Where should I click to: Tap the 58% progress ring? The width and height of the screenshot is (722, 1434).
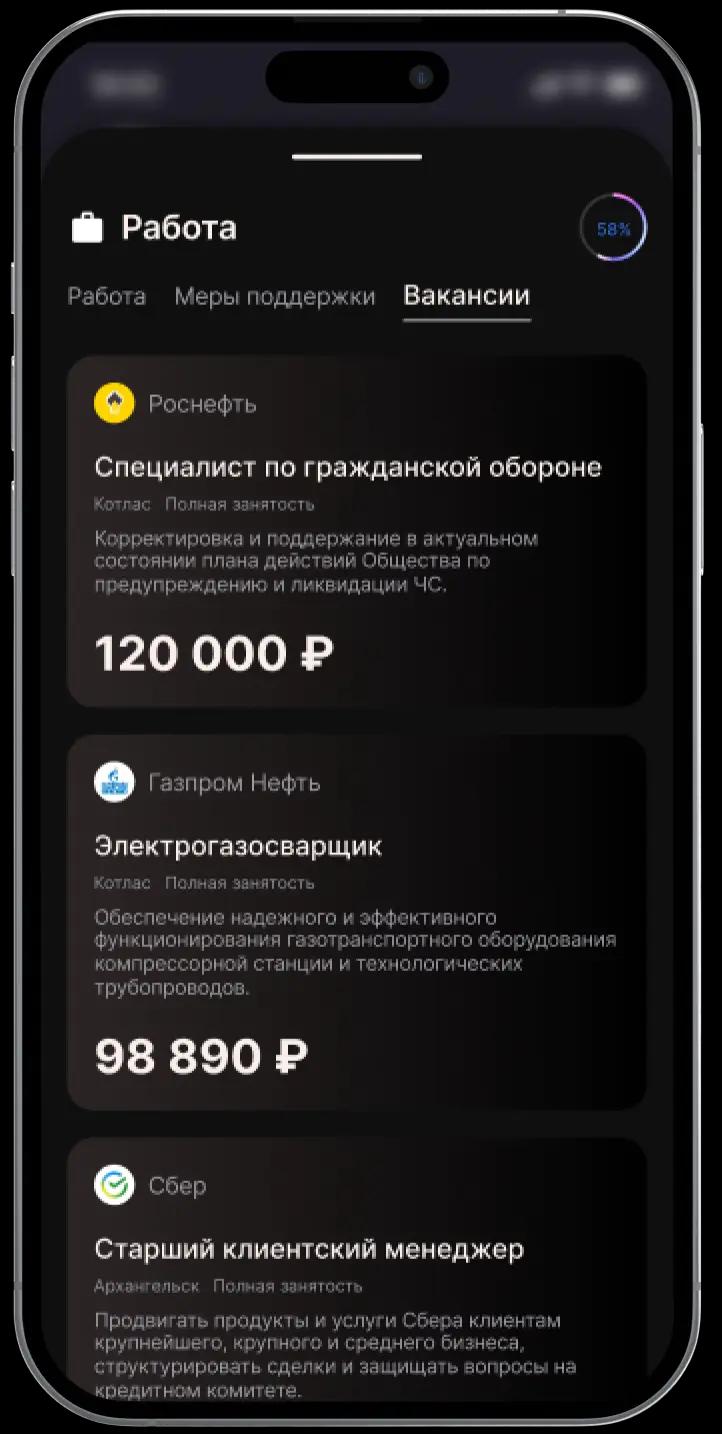pyautogui.click(x=613, y=229)
